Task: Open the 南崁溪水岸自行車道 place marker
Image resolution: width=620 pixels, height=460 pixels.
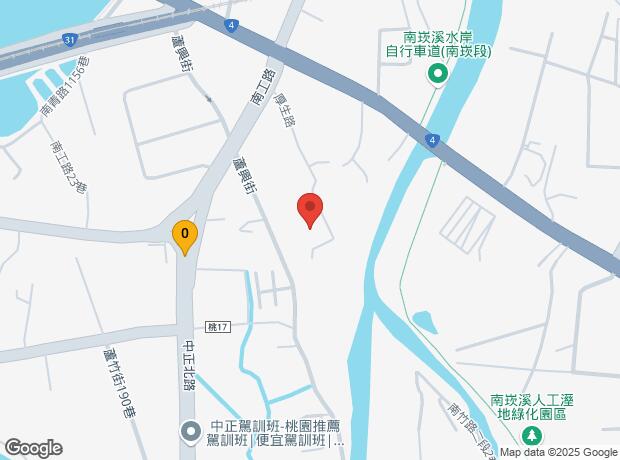Action: point(437,73)
